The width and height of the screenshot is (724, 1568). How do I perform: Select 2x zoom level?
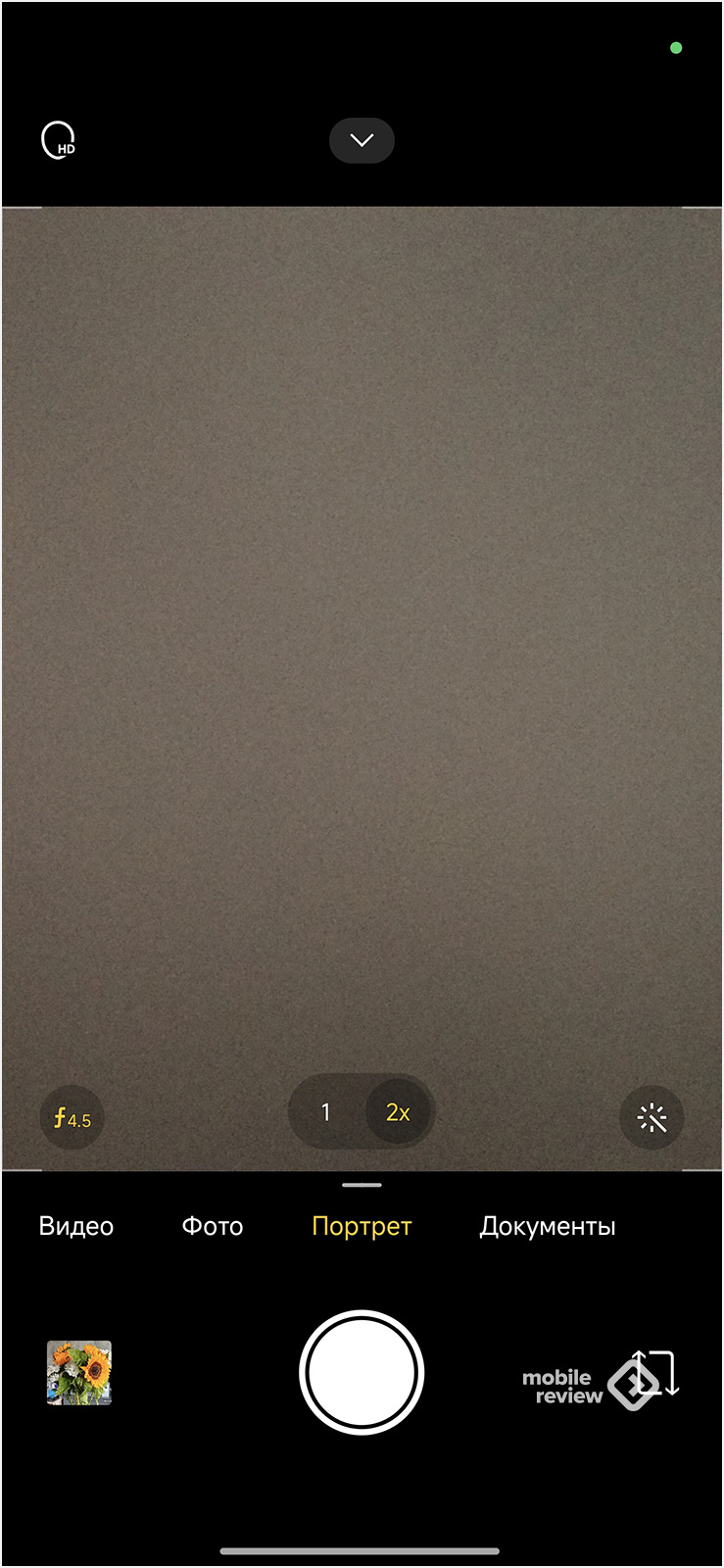pos(397,1112)
